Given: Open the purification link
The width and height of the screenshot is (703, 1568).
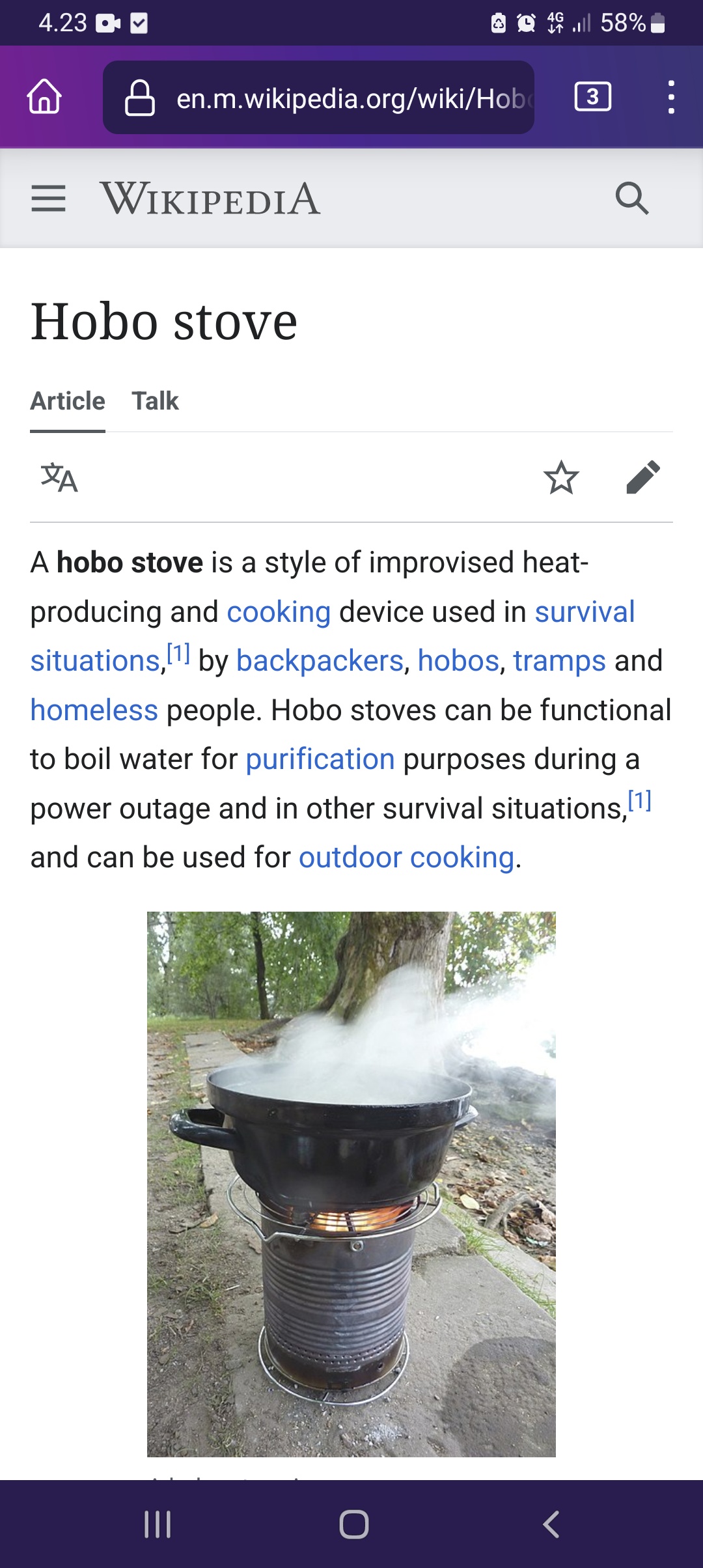Looking at the screenshot, I should 320,759.
